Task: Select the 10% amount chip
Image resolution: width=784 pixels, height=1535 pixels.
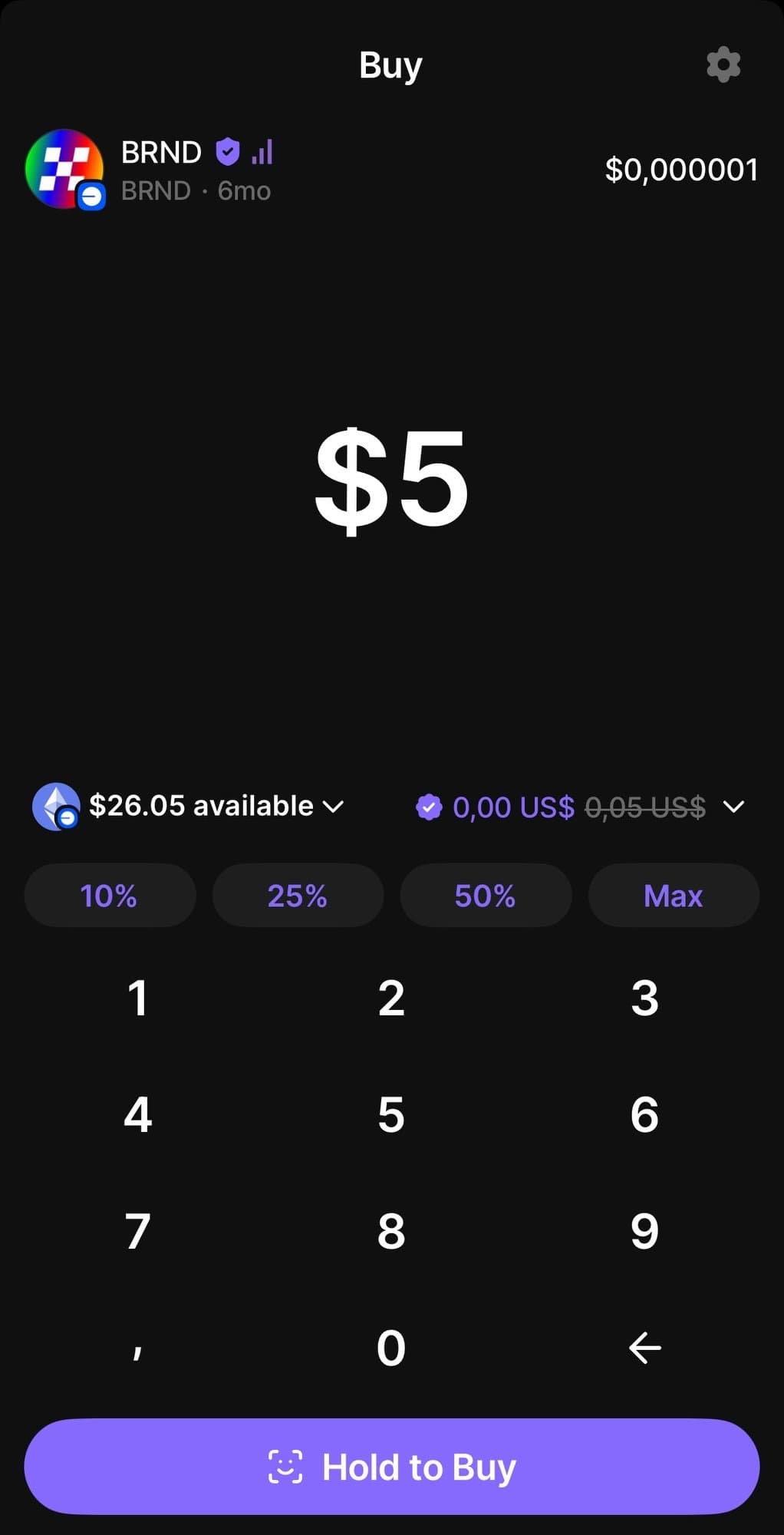Action: (x=110, y=896)
